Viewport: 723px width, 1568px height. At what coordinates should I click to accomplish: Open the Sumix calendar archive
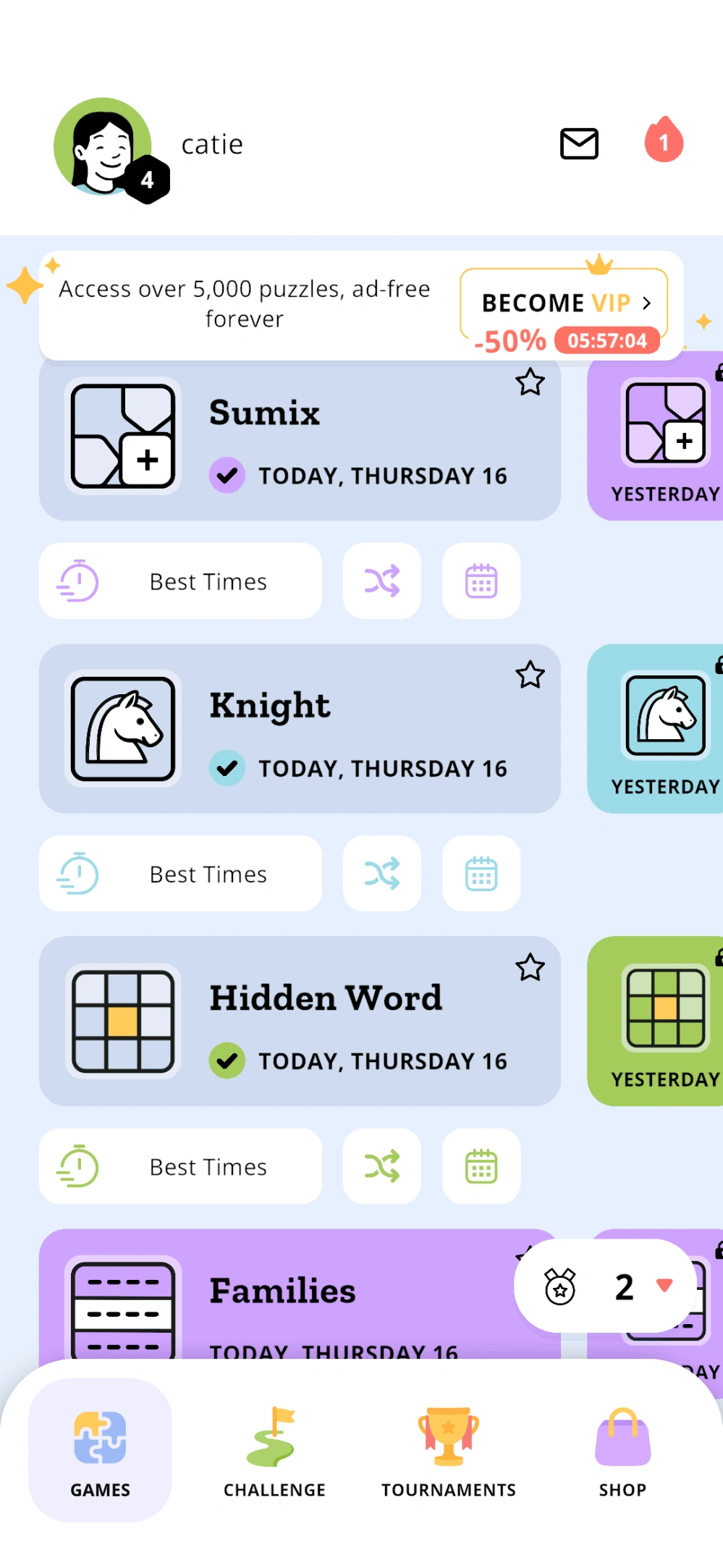pyautogui.click(x=481, y=581)
